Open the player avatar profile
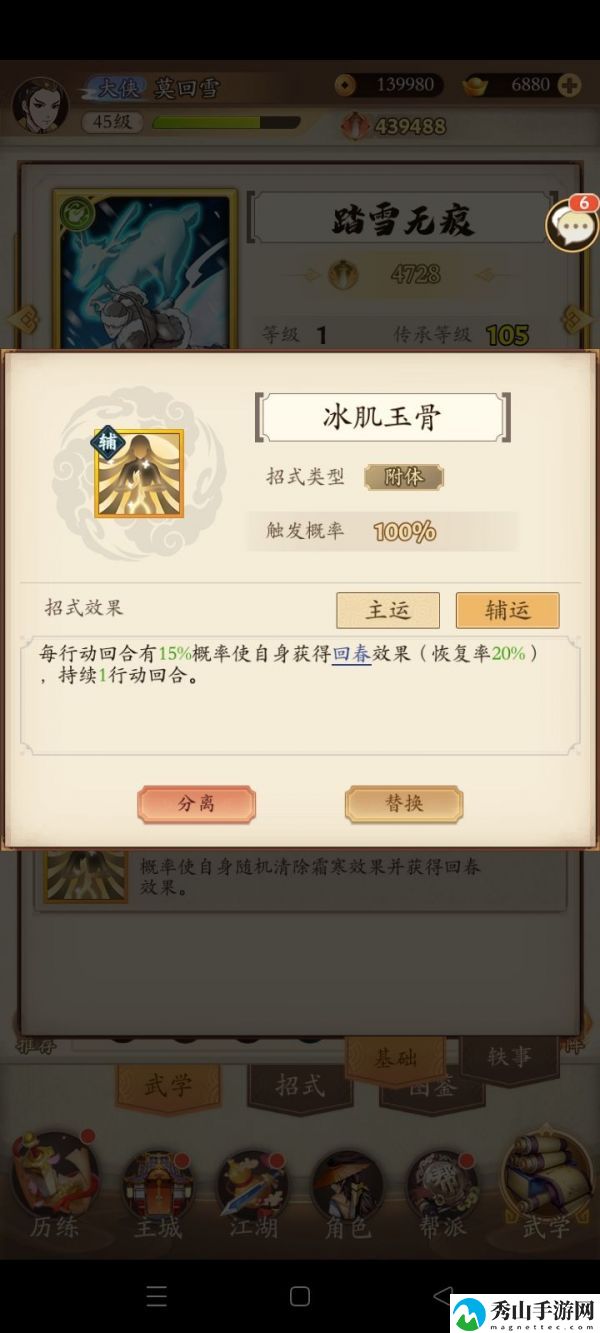The width and height of the screenshot is (600, 1333). coord(40,105)
